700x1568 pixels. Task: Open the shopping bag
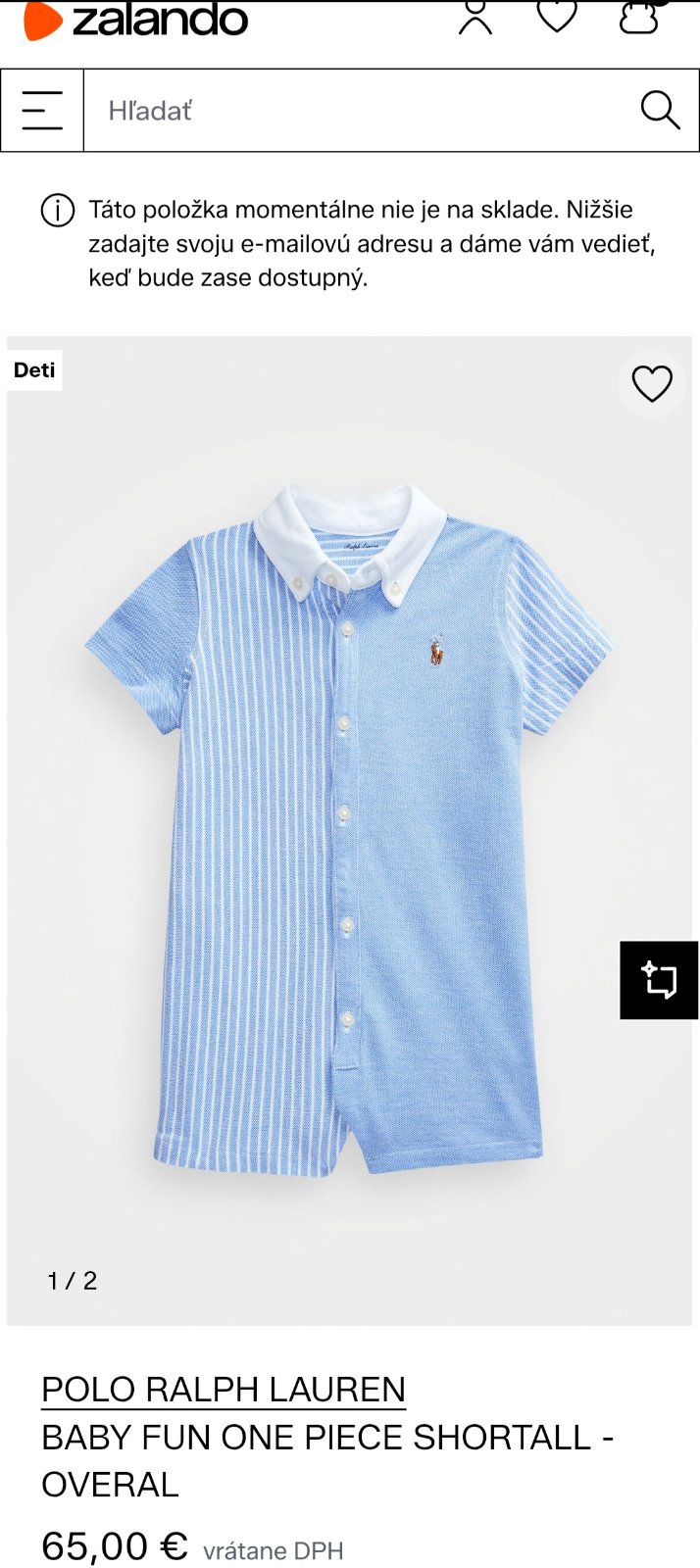tap(639, 17)
